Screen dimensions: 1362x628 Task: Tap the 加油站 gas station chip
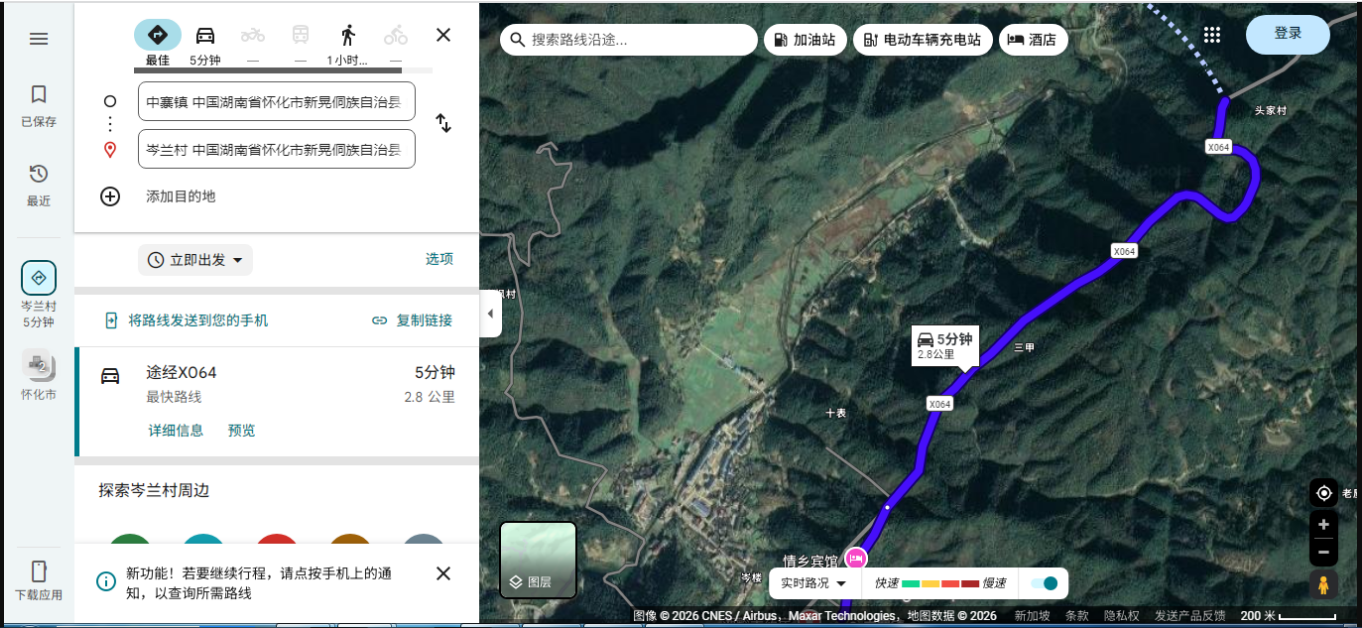pyautogui.click(x=805, y=40)
